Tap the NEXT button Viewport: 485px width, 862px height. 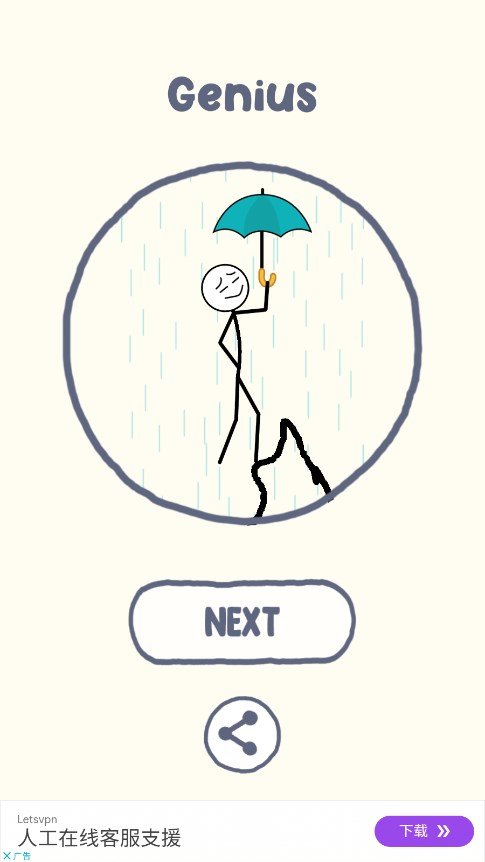[242, 622]
